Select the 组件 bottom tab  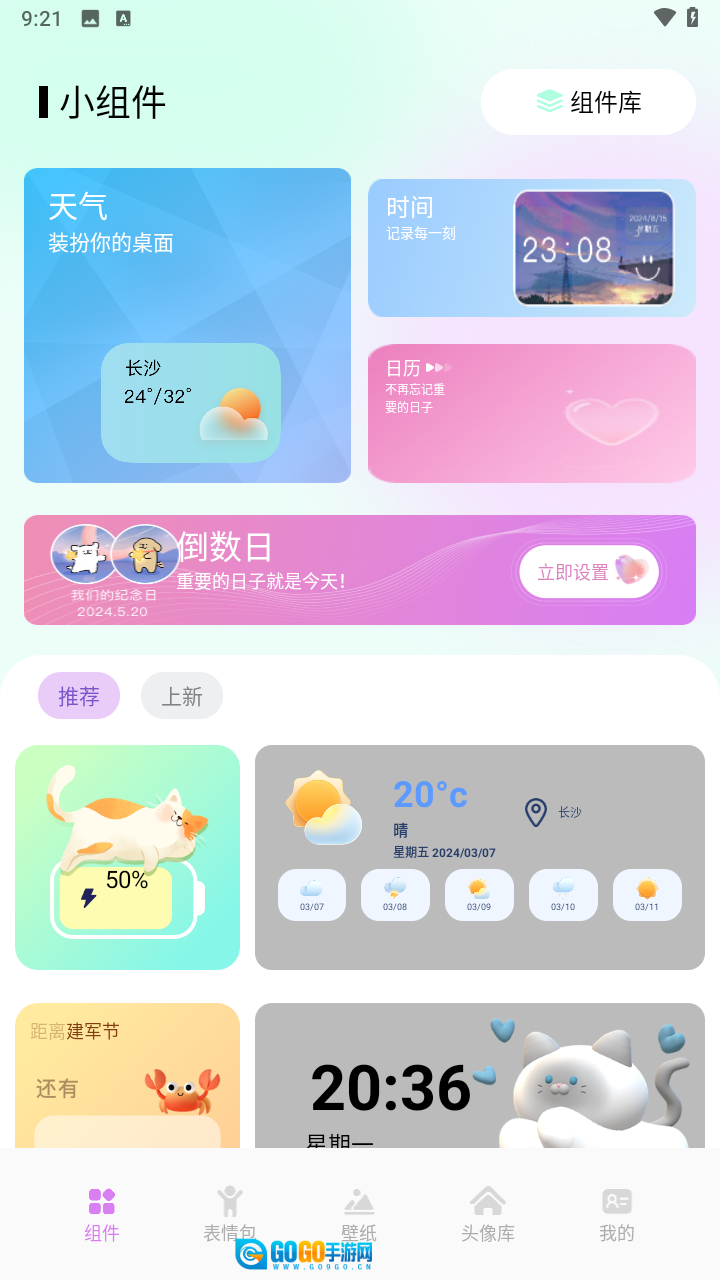click(x=102, y=1213)
